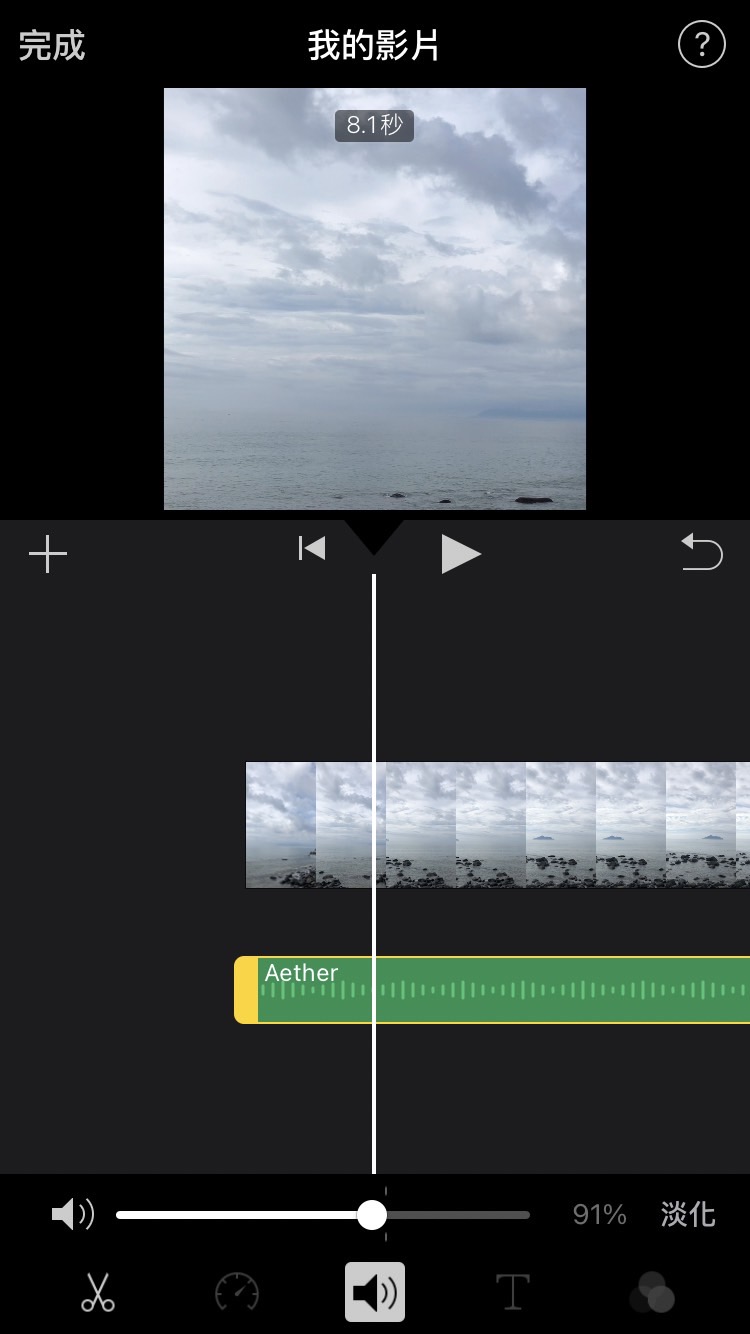Viewport: 750px width, 1334px height.
Task: Jump to the start of the clip
Action: [x=312, y=549]
